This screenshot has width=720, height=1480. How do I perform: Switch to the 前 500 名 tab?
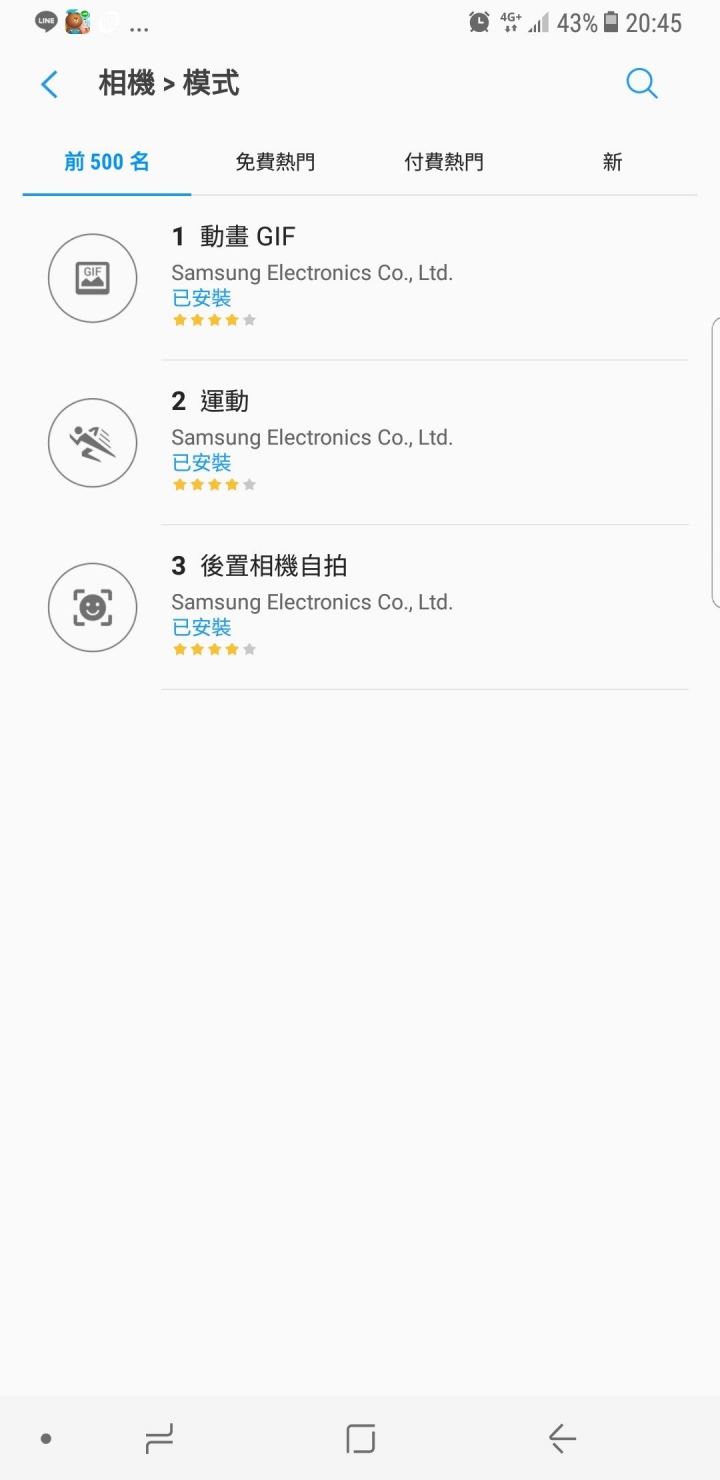tap(107, 162)
